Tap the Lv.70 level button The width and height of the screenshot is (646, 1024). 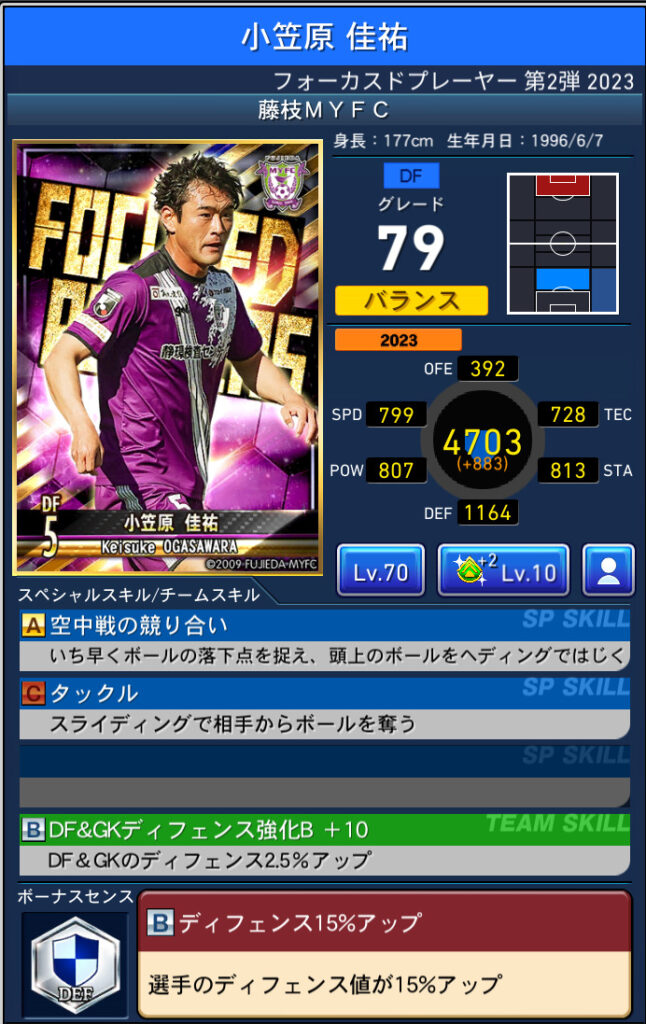[x=381, y=571]
